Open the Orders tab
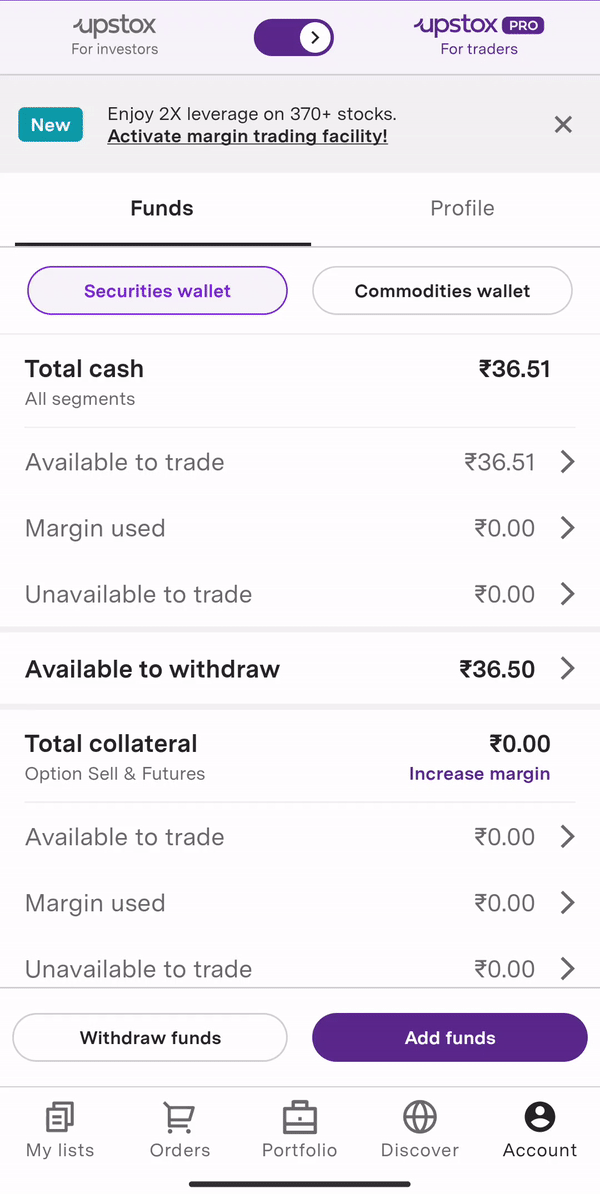The width and height of the screenshot is (600, 1194). [x=180, y=1131]
